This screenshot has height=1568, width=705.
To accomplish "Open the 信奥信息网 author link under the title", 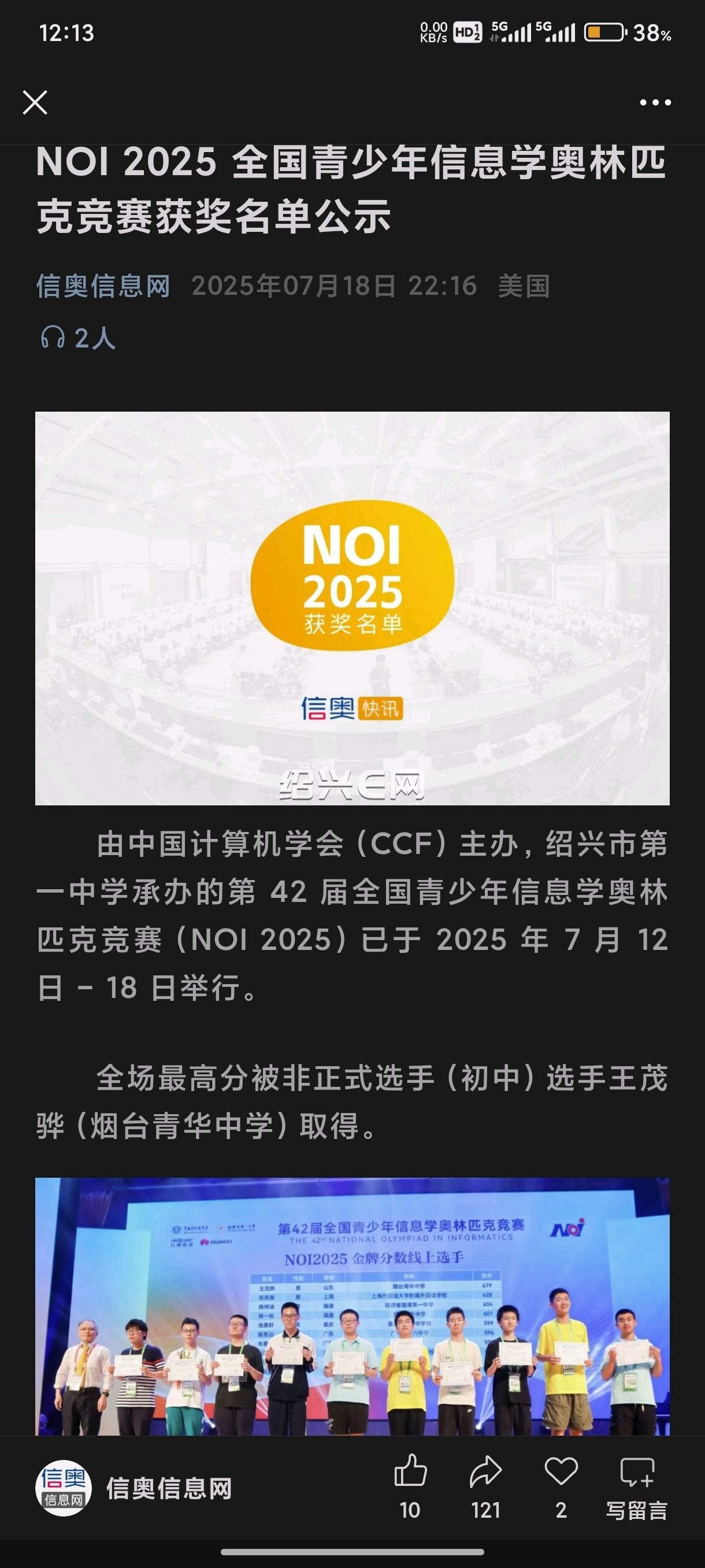I will coord(103,286).
